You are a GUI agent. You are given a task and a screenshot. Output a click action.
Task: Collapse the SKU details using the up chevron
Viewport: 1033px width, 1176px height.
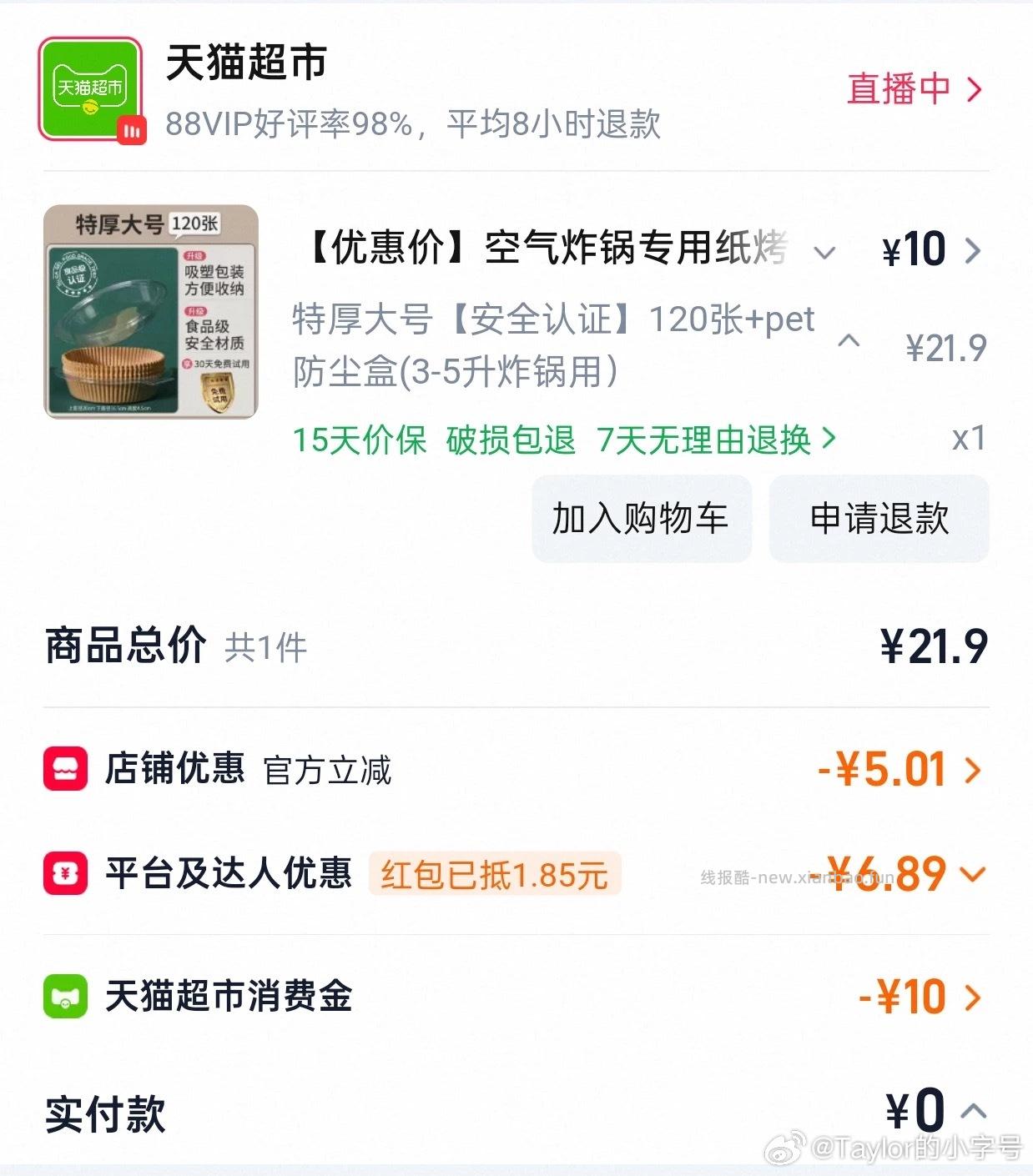point(849,341)
